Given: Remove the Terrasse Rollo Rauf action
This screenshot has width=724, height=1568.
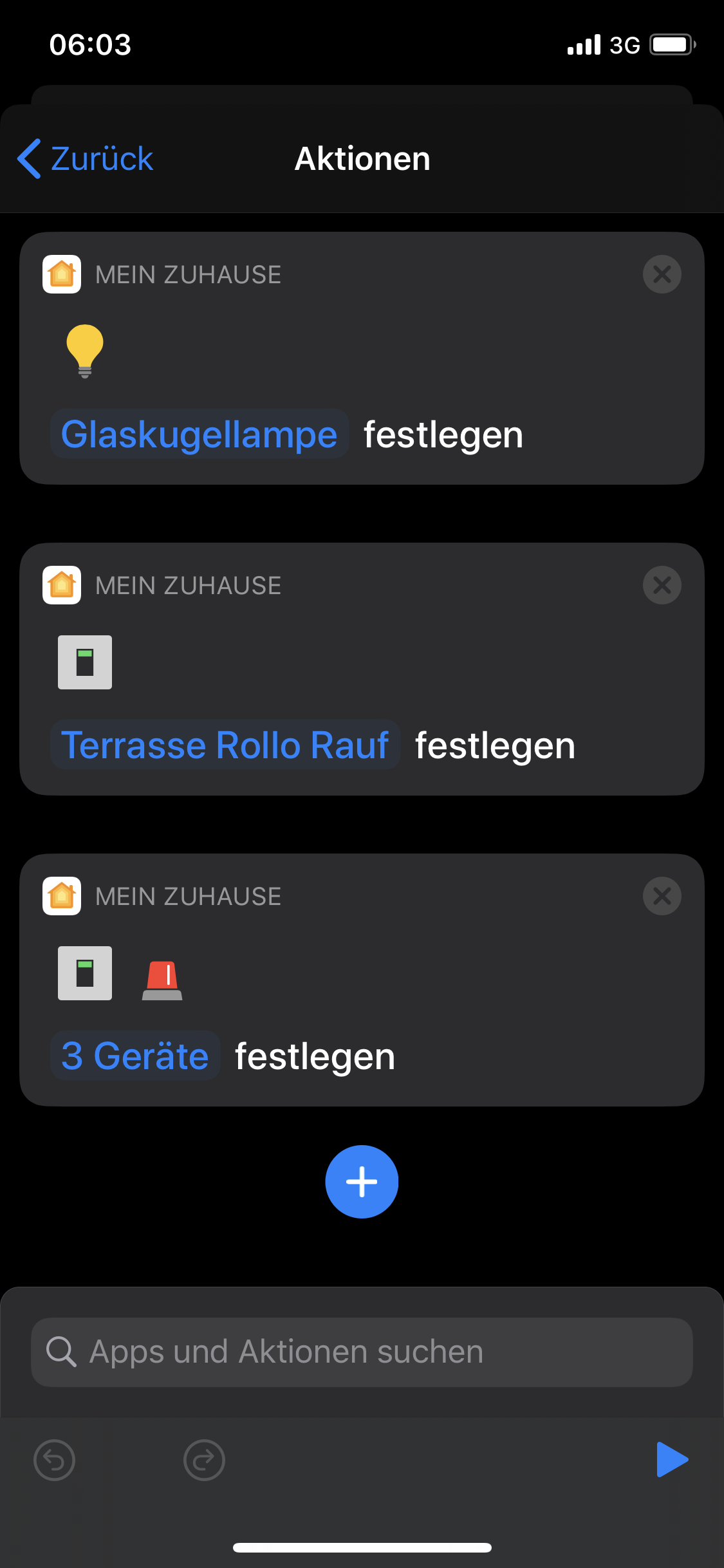Looking at the screenshot, I should [x=662, y=585].
